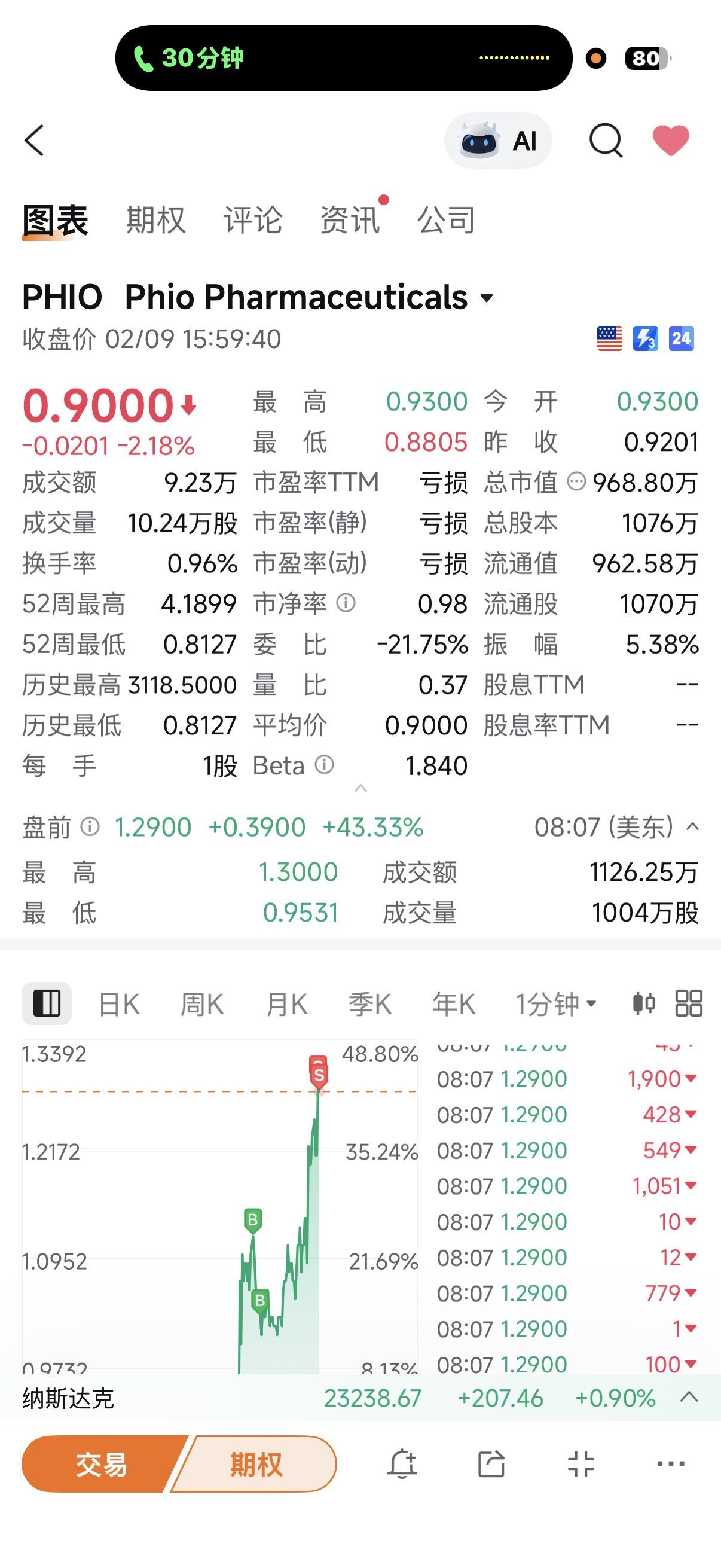Remove PHIO from favorites via heart icon

[x=671, y=141]
